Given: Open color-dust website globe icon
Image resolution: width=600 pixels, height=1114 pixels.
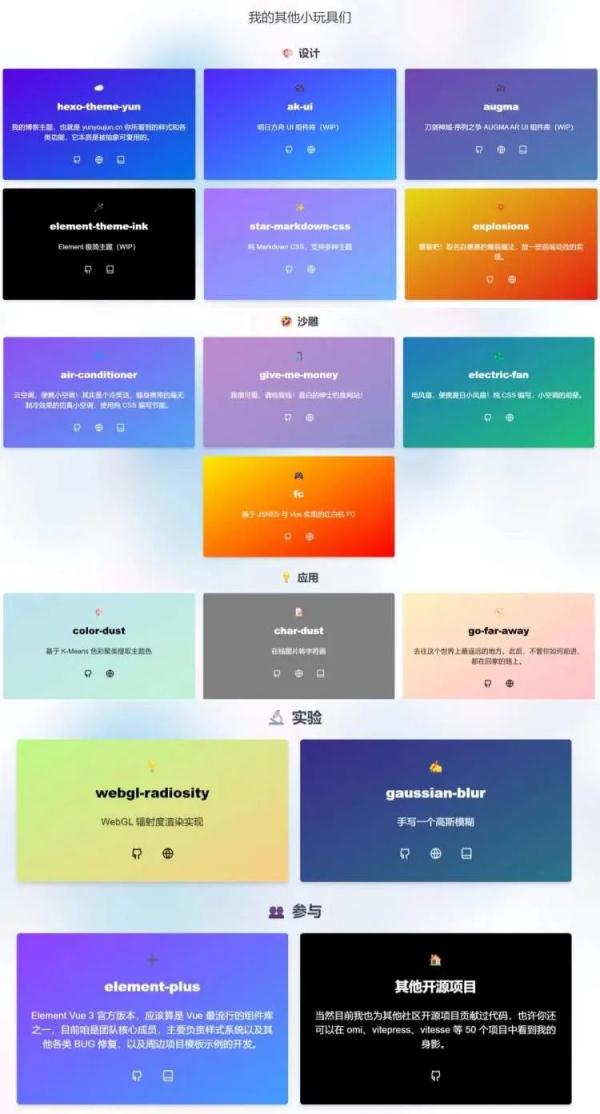Looking at the screenshot, I should coord(110,673).
